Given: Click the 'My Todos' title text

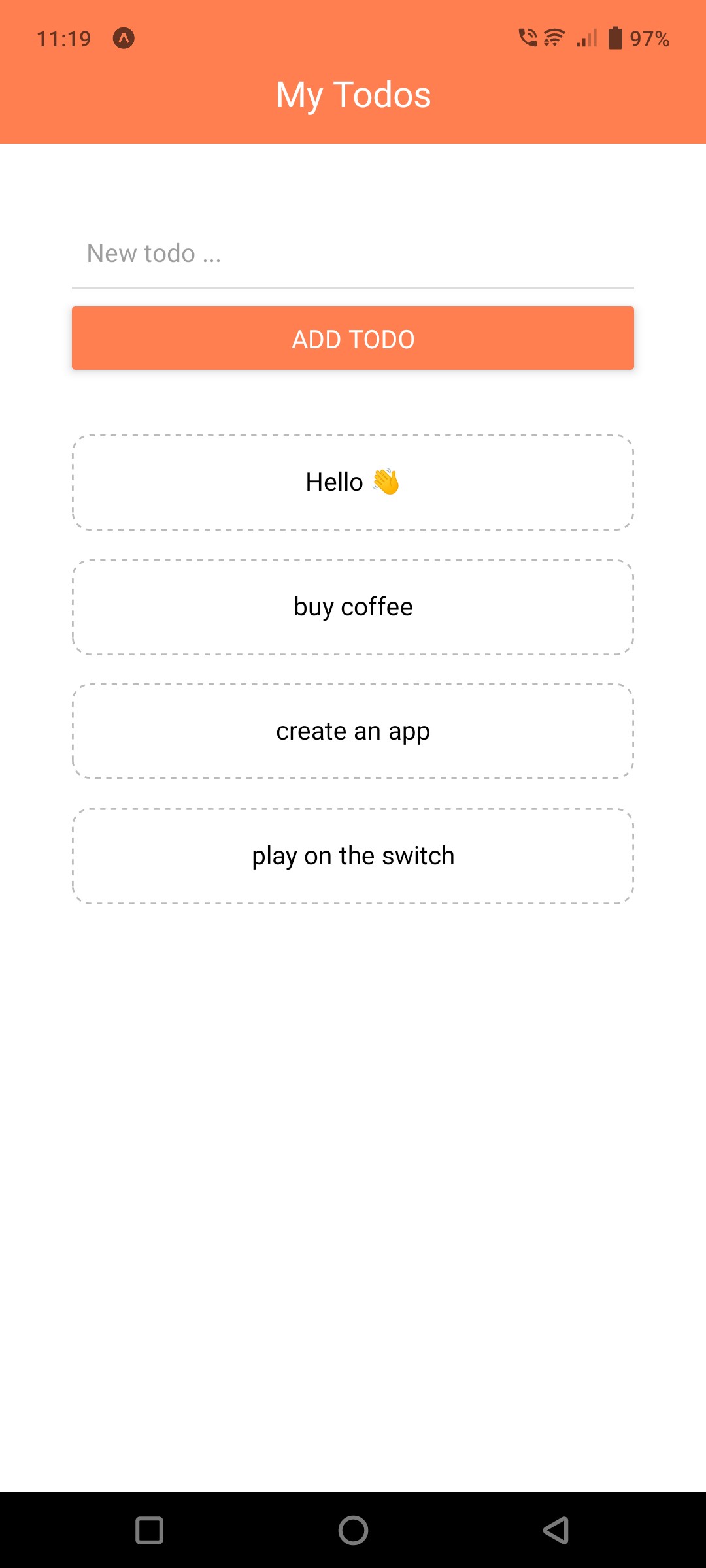Looking at the screenshot, I should coord(353,95).
